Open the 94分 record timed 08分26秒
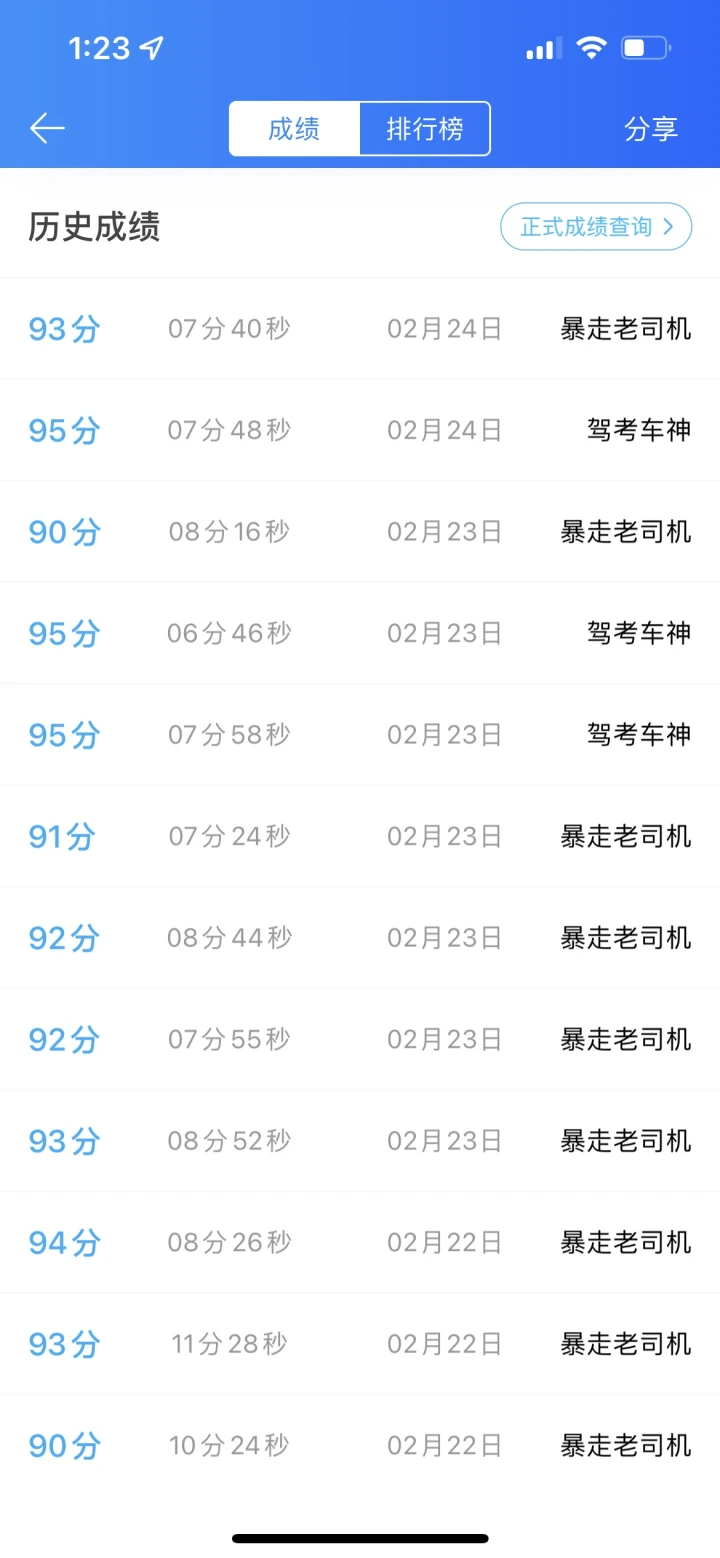Viewport: 720px width, 1558px height. point(360,1243)
